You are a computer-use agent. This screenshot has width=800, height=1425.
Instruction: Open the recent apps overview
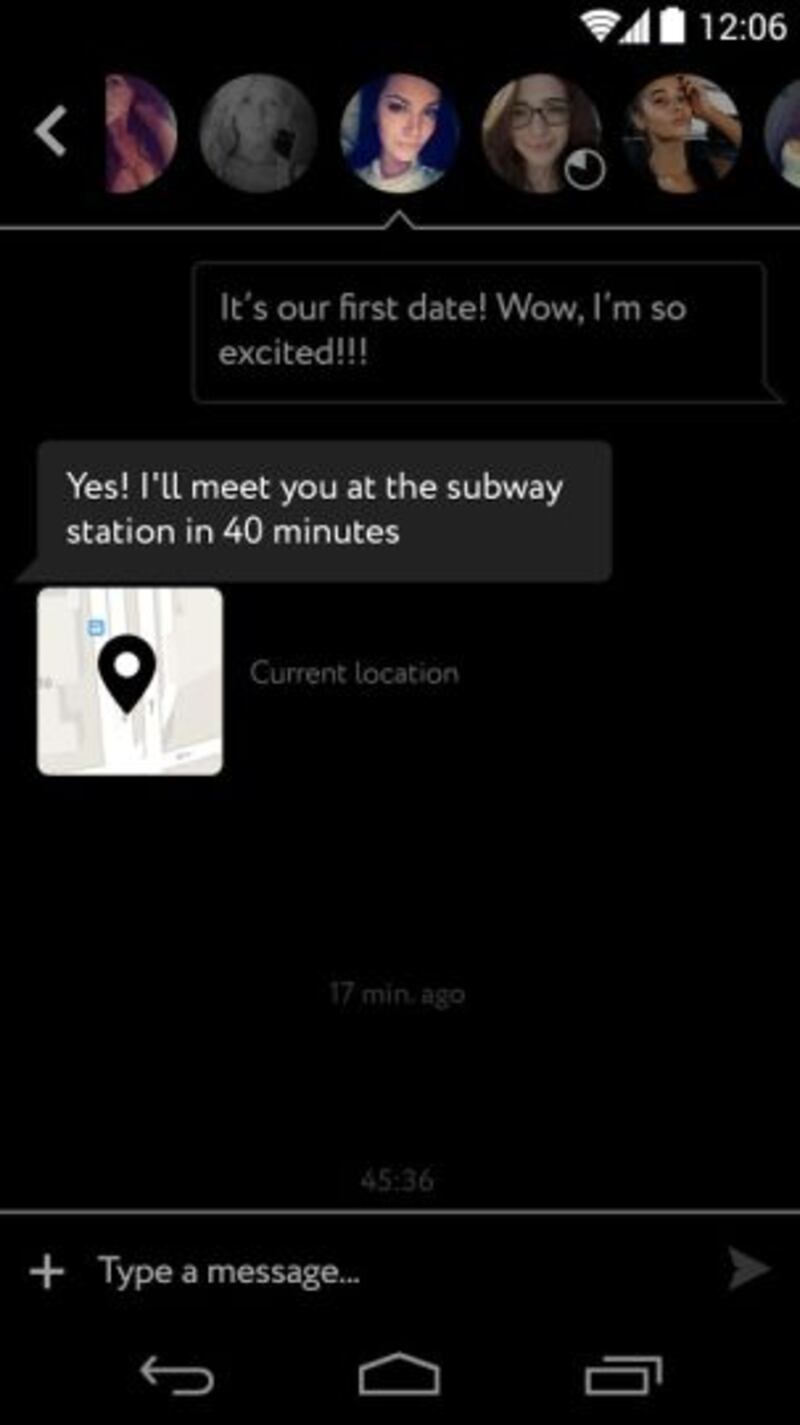click(623, 1375)
